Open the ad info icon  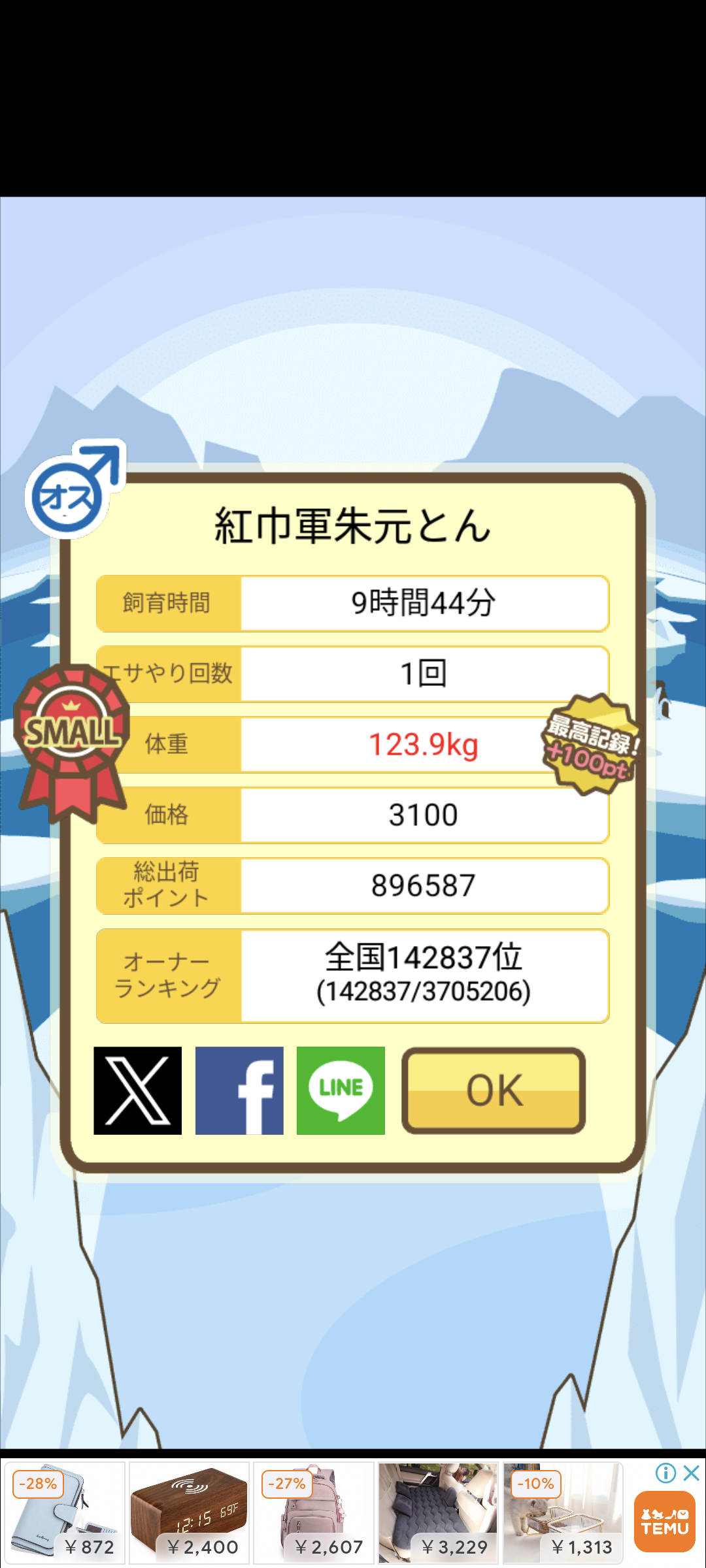coord(665,1473)
